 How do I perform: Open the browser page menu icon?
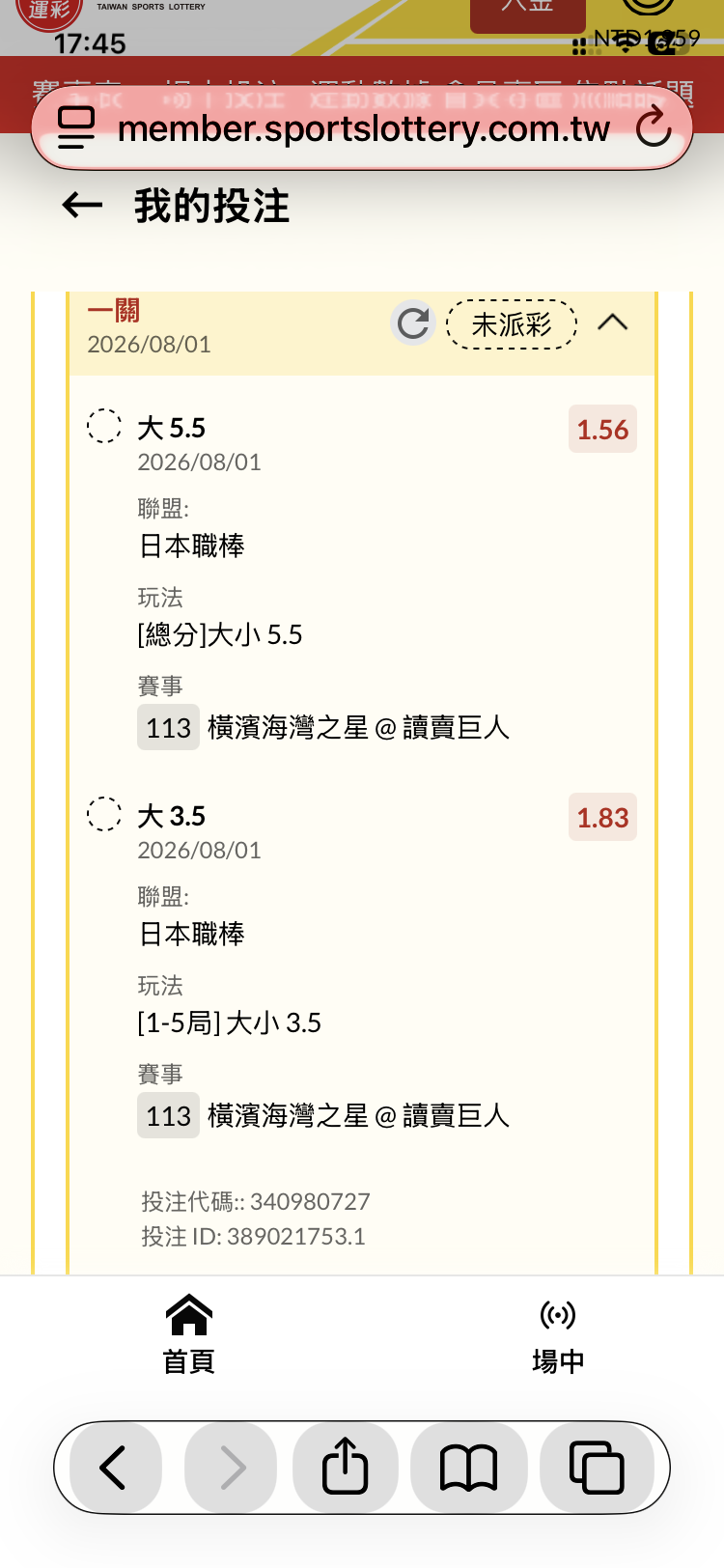point(76,128)
